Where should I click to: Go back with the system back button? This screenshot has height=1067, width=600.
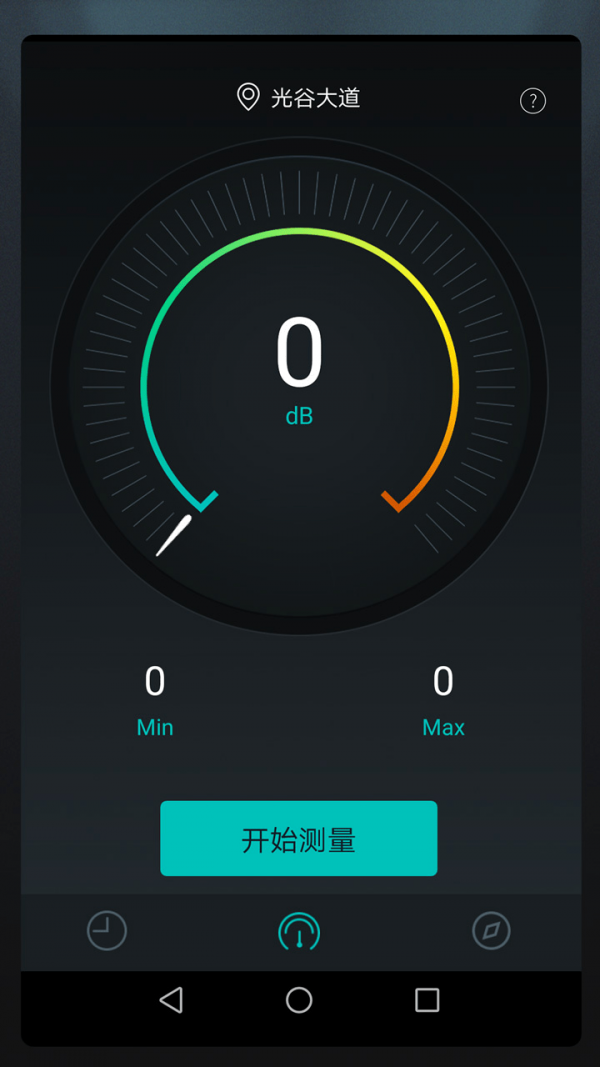coord(171,1000)
